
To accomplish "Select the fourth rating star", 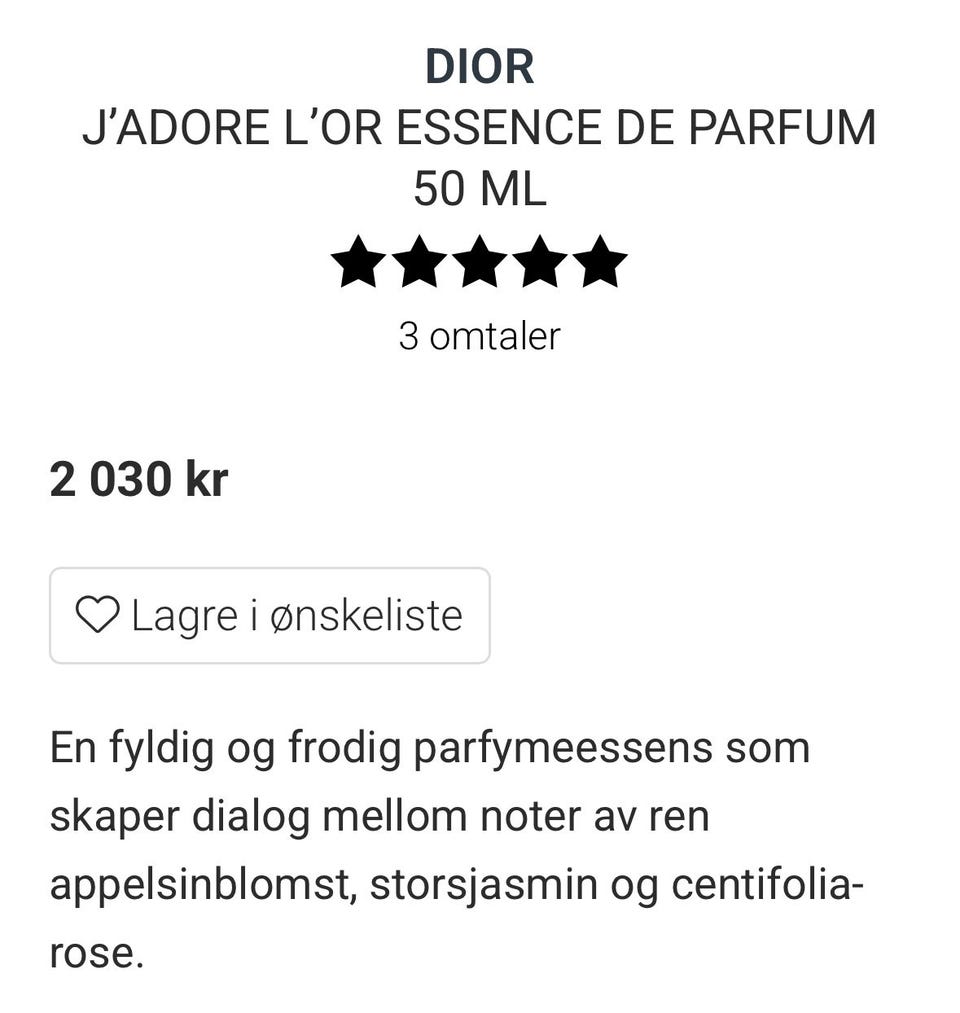I will coord(540,263).
